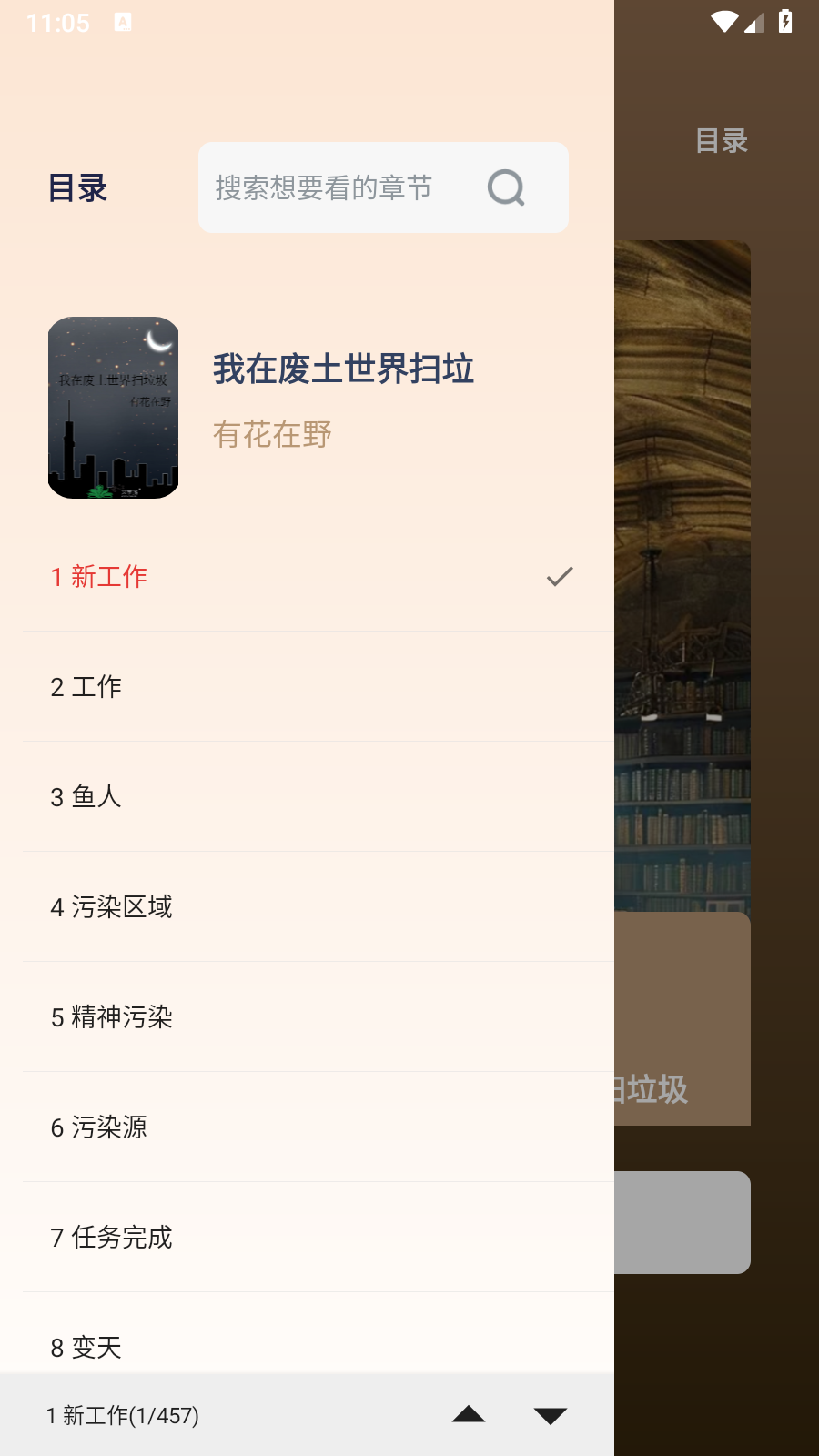Viewport: 819px width, 1456px height.
Task: Tap the search magnifier icon
Action: click(506, 187)
